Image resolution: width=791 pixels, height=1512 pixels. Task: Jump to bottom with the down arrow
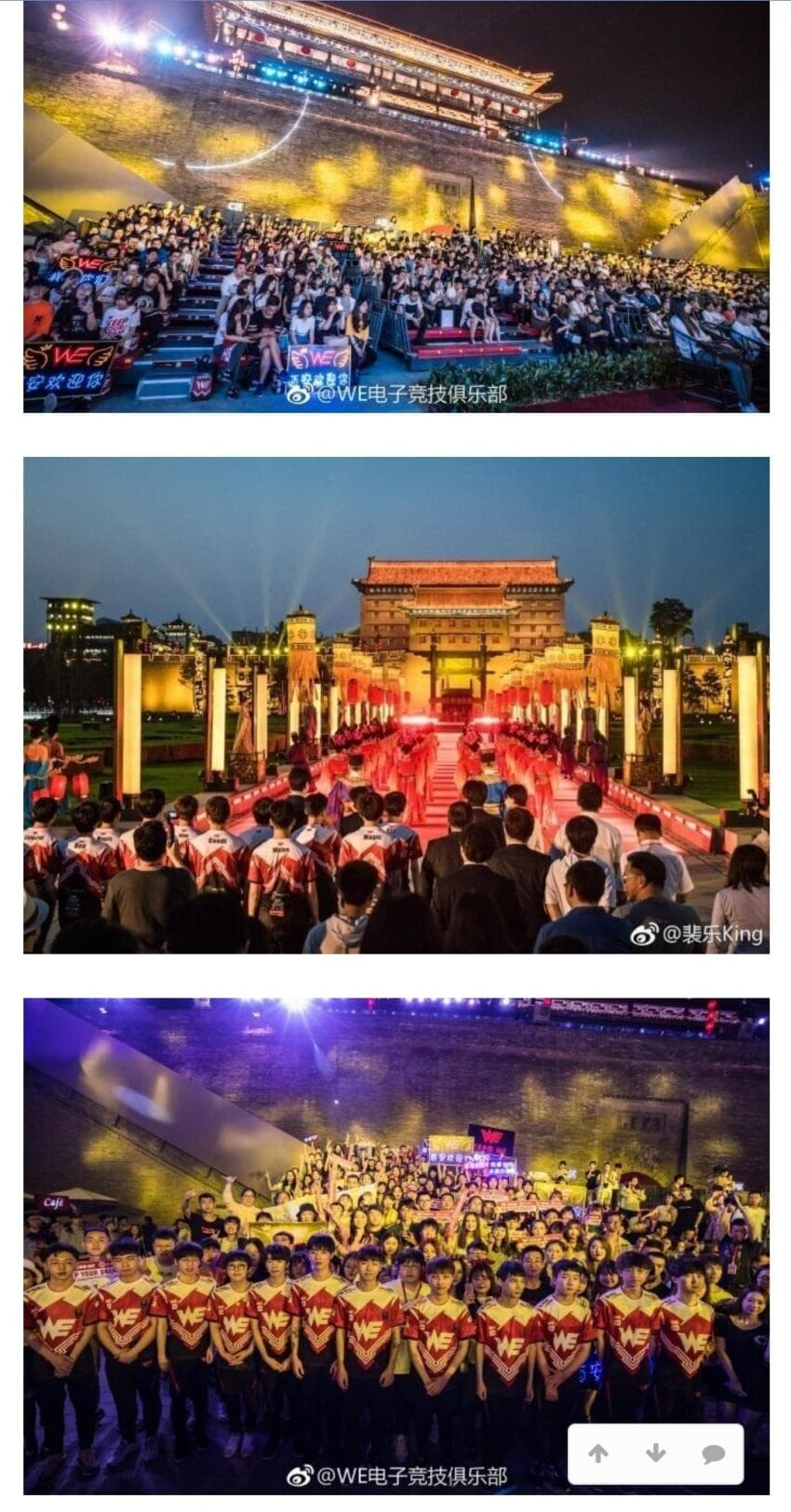[x=656, y=1453]
